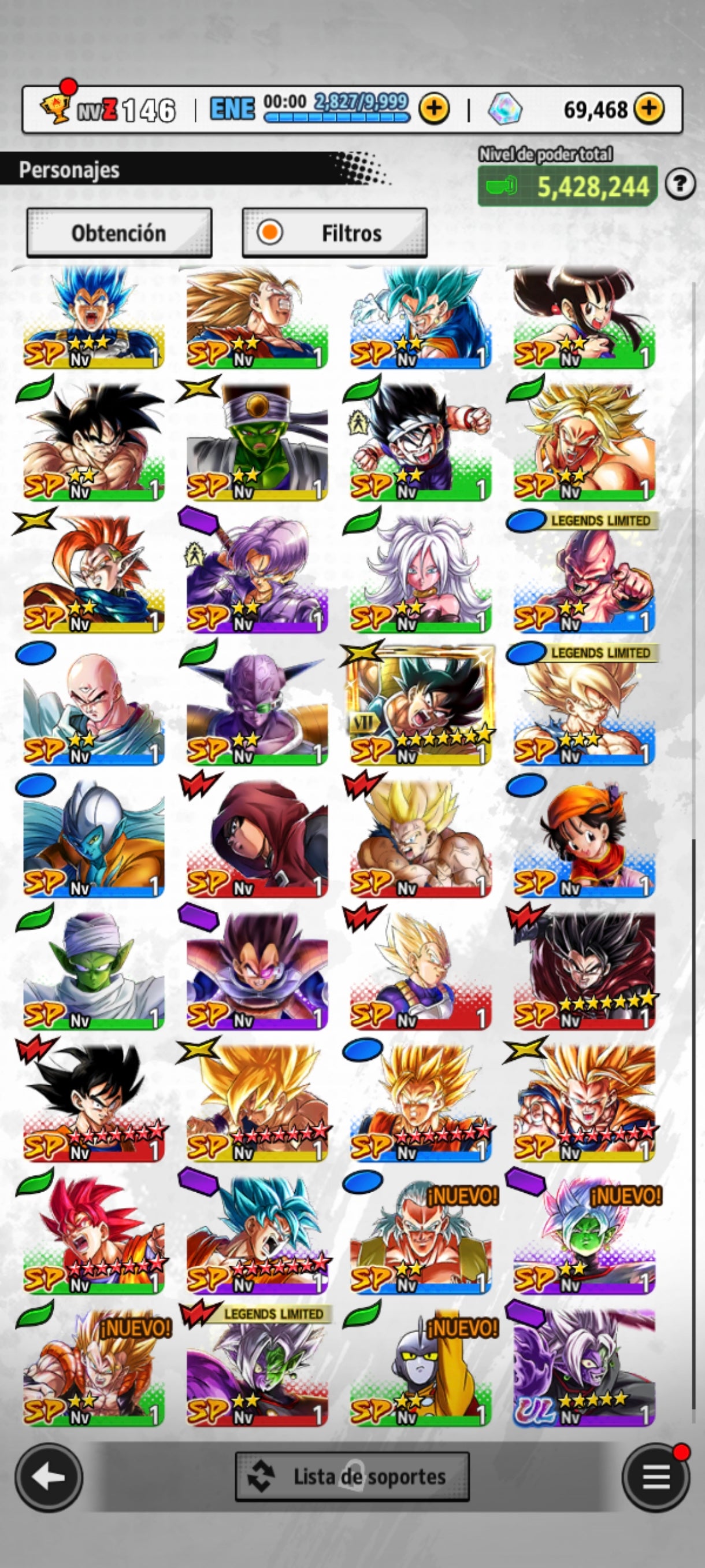Open the Captain Ginyu character card
Image resolution: width=705 pixels, height=1568 pixels.
(x=257, y=706)
